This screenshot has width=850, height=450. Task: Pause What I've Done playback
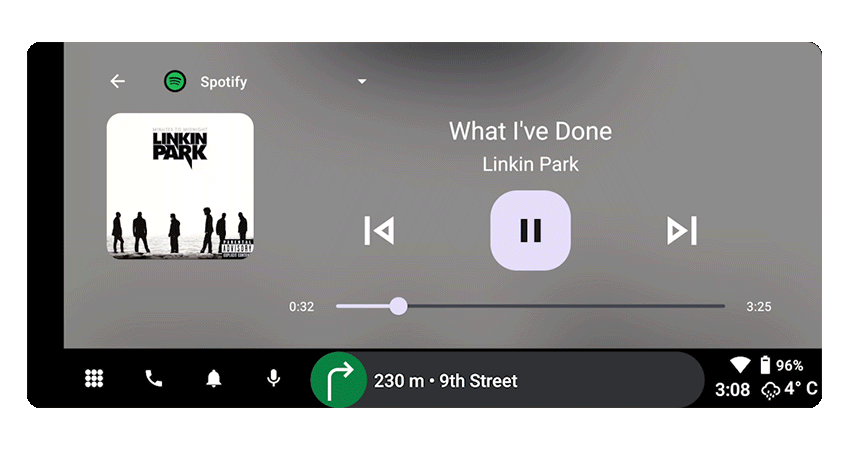(530, 231)
